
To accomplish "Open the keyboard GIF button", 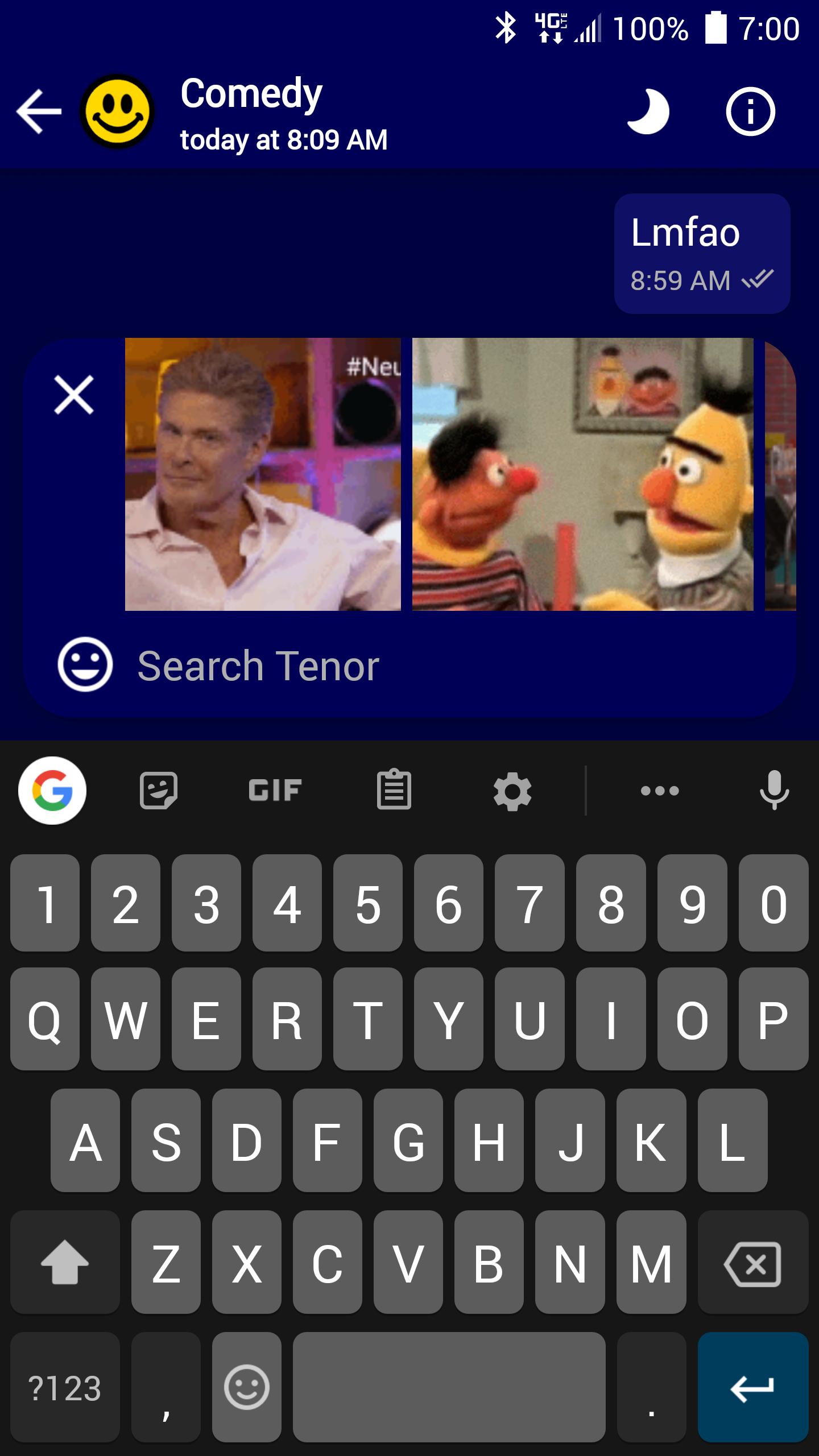I will click(x=275, y=791).
